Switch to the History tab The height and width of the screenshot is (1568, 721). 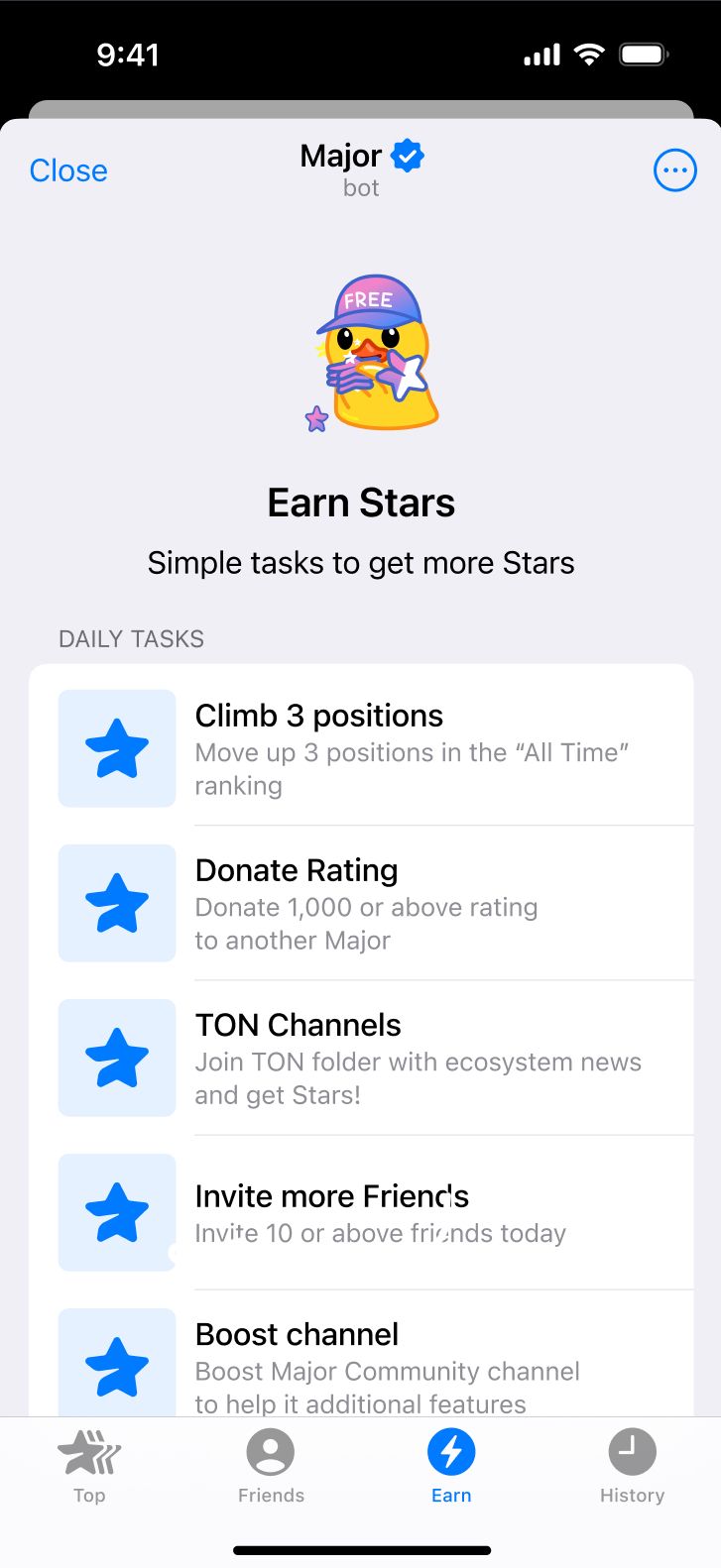pos(632,1467)
